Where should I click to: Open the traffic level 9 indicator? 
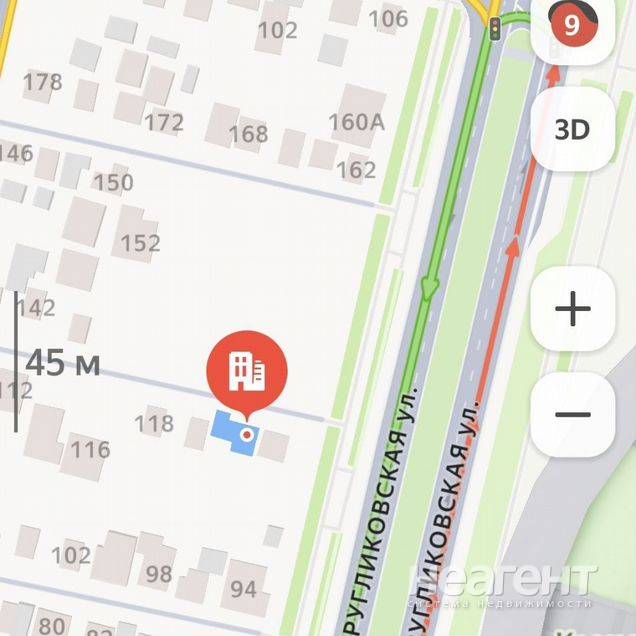pos(572,24)
